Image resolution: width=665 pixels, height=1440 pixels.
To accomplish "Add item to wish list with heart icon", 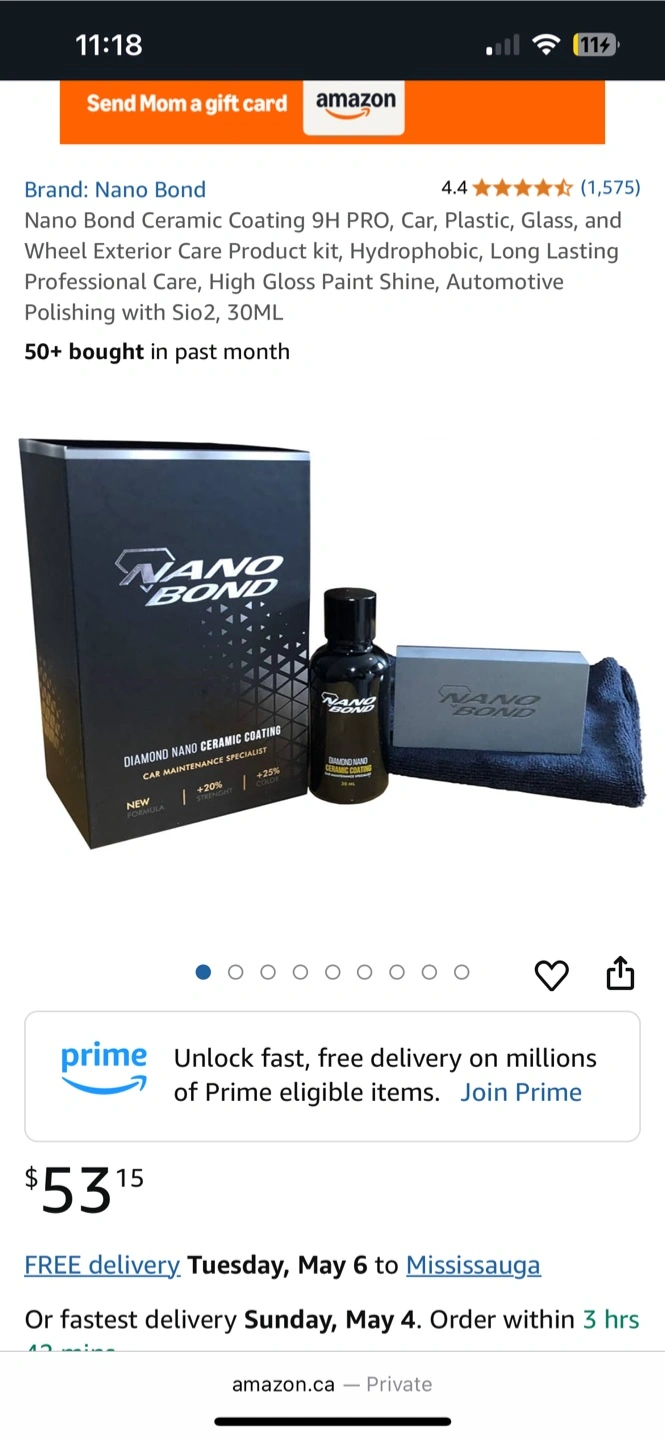I will [551, 974].
